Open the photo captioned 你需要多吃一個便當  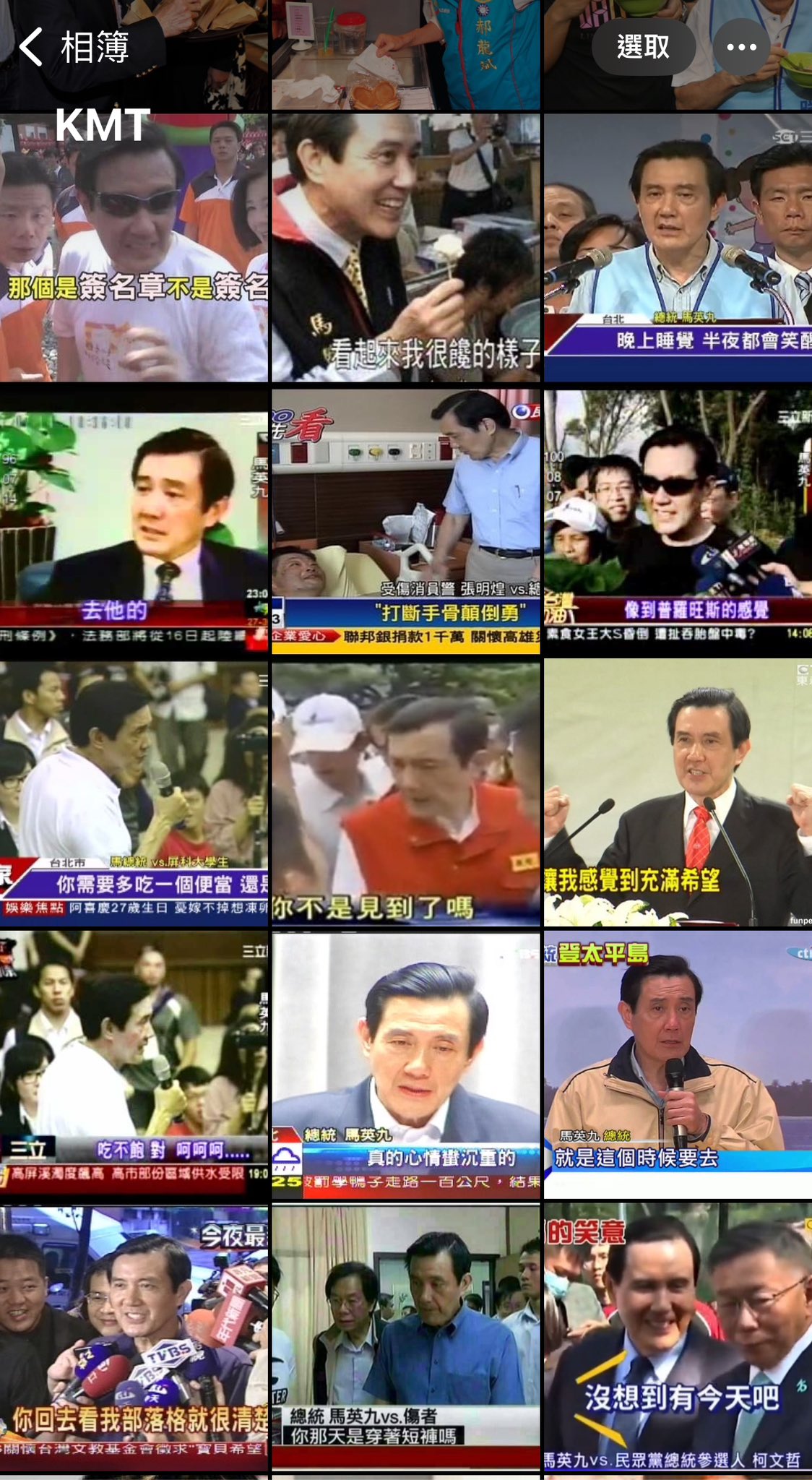(x=134, y=792)
